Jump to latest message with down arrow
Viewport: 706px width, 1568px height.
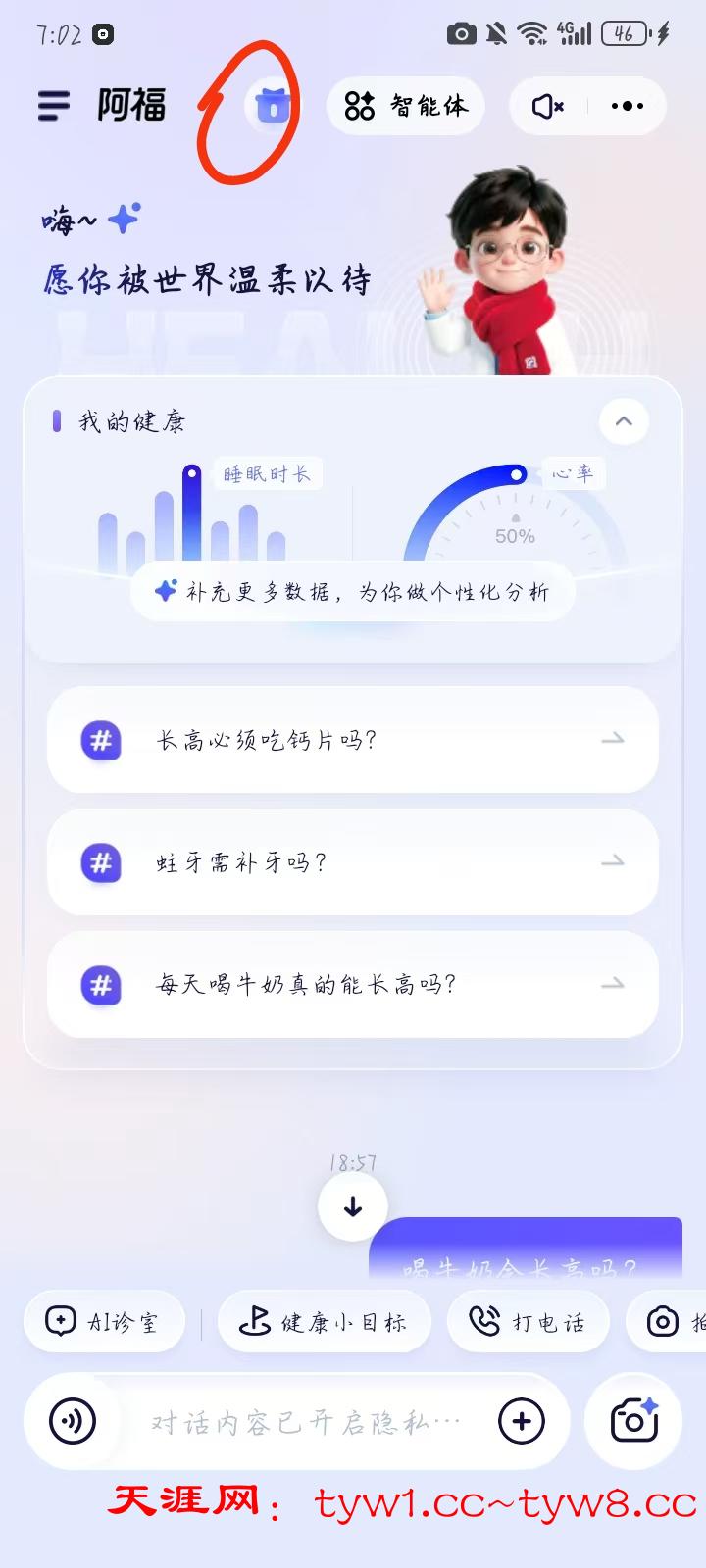click(x=353, y=1206)
